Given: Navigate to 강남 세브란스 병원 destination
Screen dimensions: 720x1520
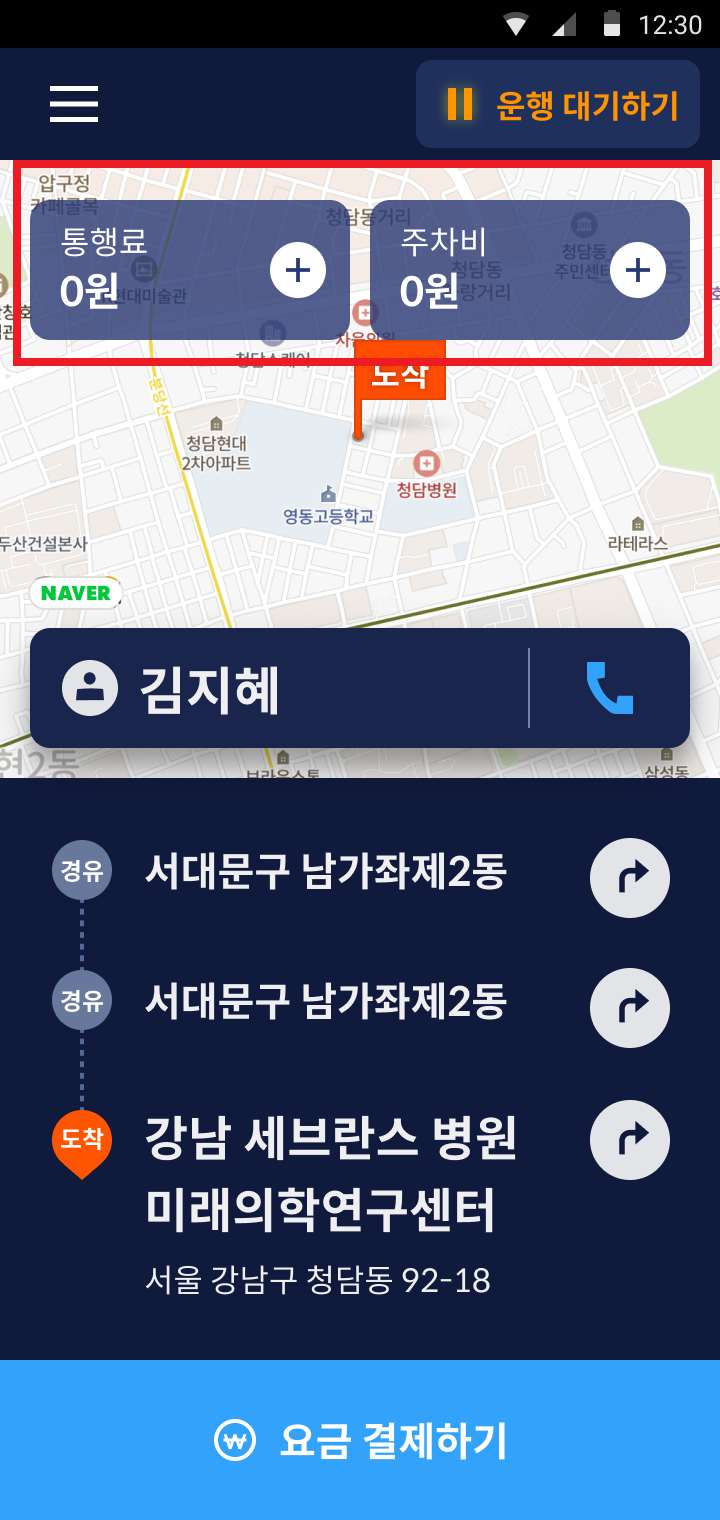Looking at the screenshot, I should (x=630, y=1140).
